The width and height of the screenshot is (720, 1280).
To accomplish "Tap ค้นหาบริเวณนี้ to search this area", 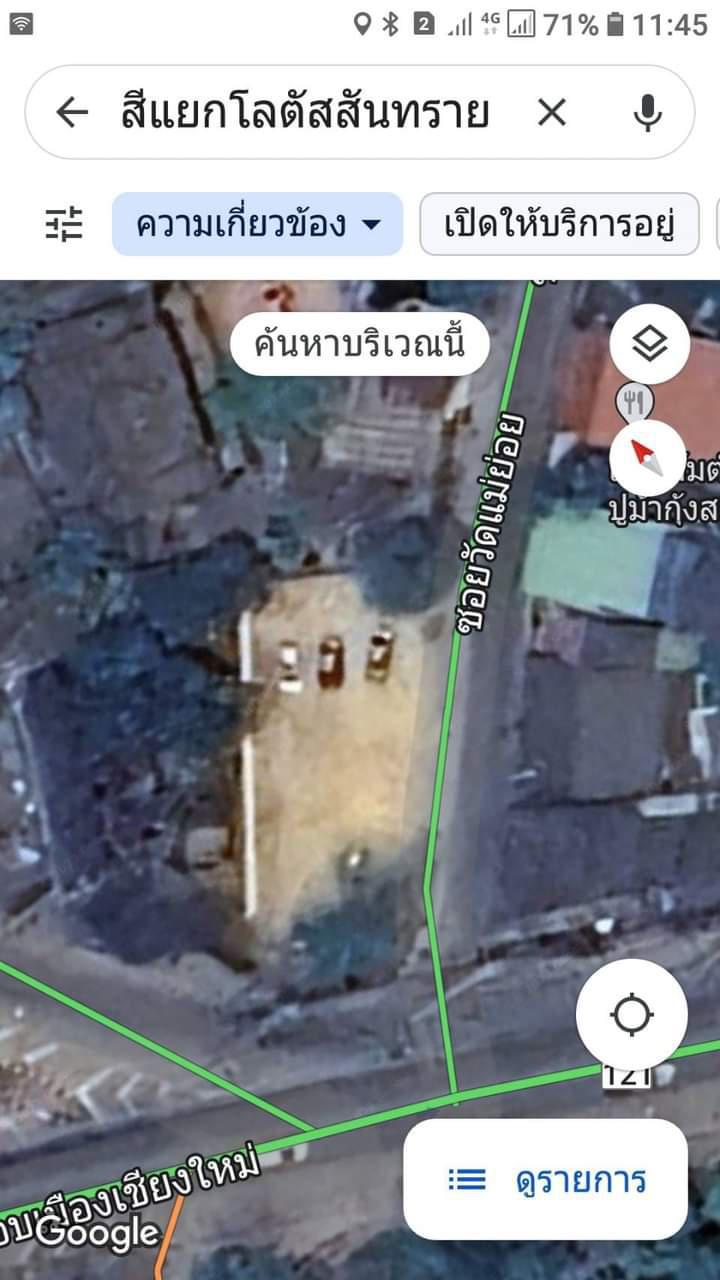I will [x=360, y=346].
